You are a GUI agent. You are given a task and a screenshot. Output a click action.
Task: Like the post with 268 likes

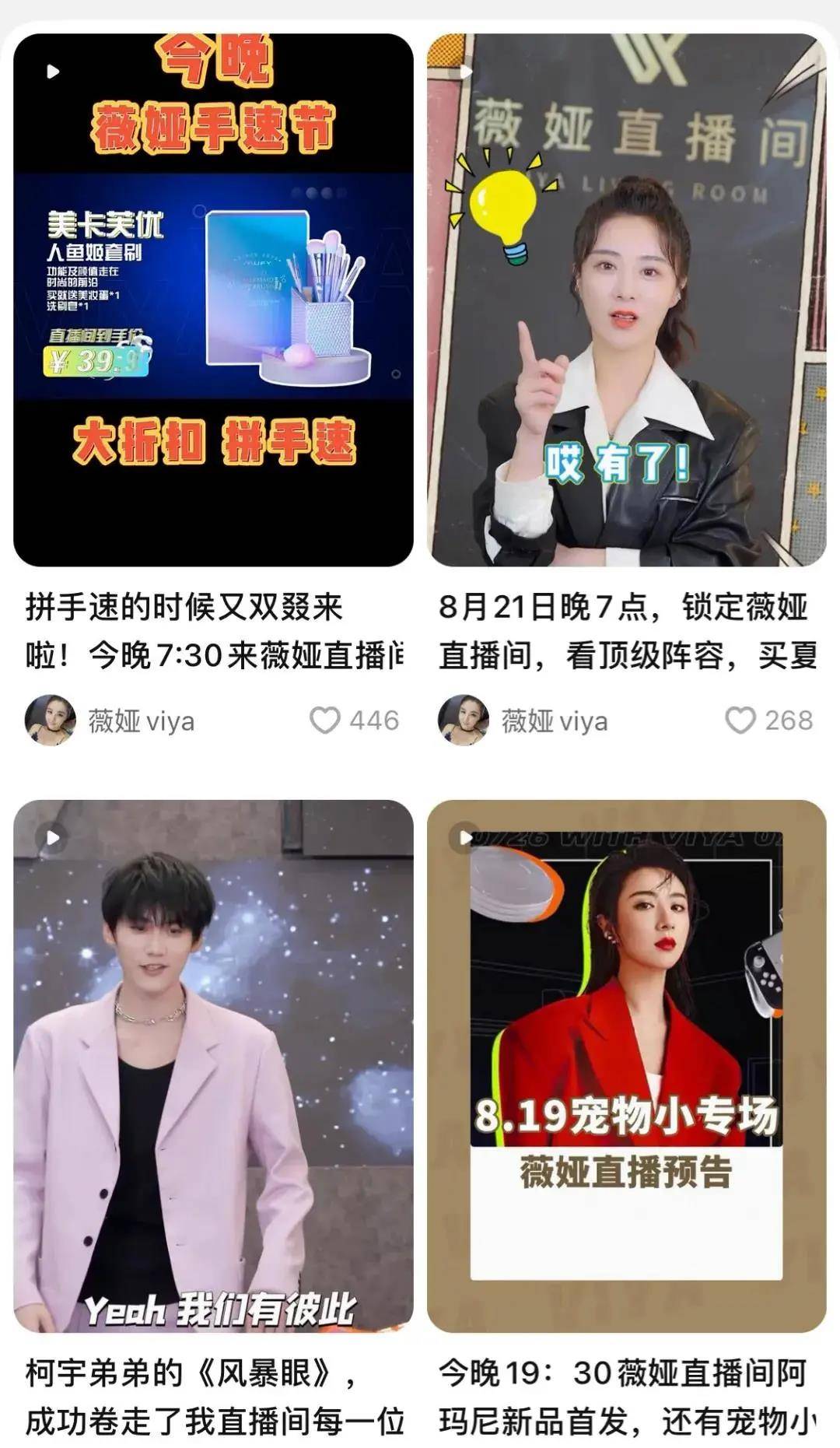[740, 720]
